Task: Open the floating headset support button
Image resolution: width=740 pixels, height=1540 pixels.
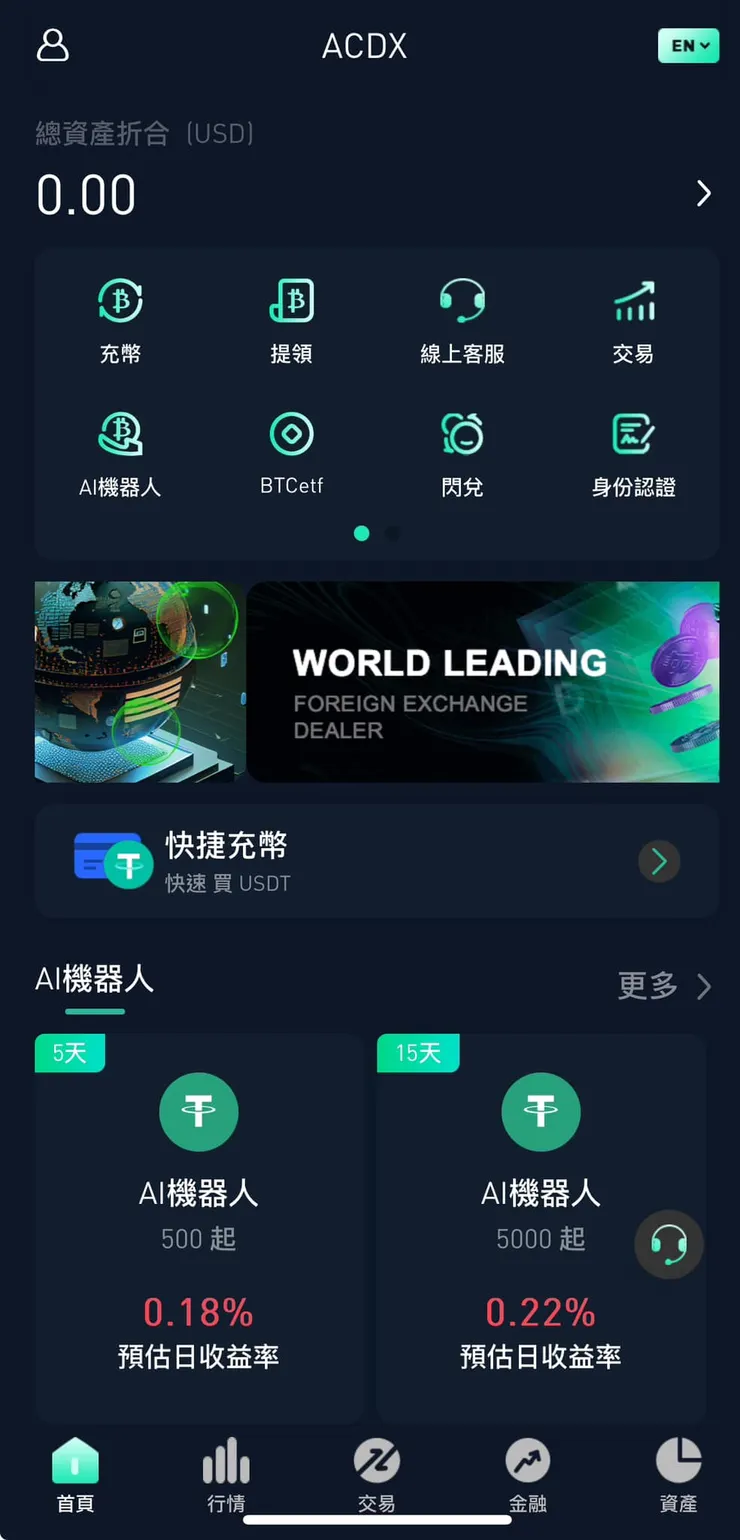Action: click(668, 1245)
